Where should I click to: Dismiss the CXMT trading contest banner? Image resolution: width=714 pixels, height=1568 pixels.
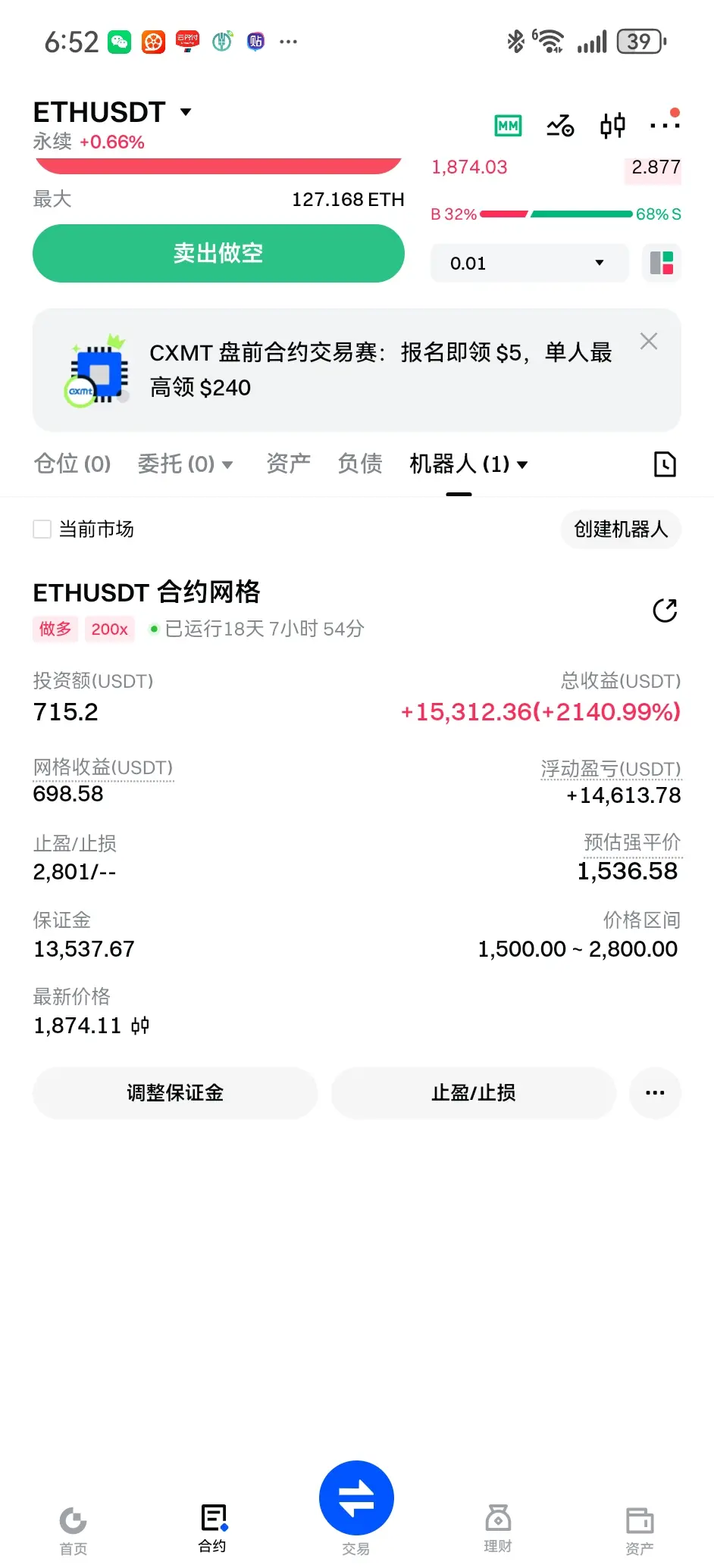click(649, 342)
